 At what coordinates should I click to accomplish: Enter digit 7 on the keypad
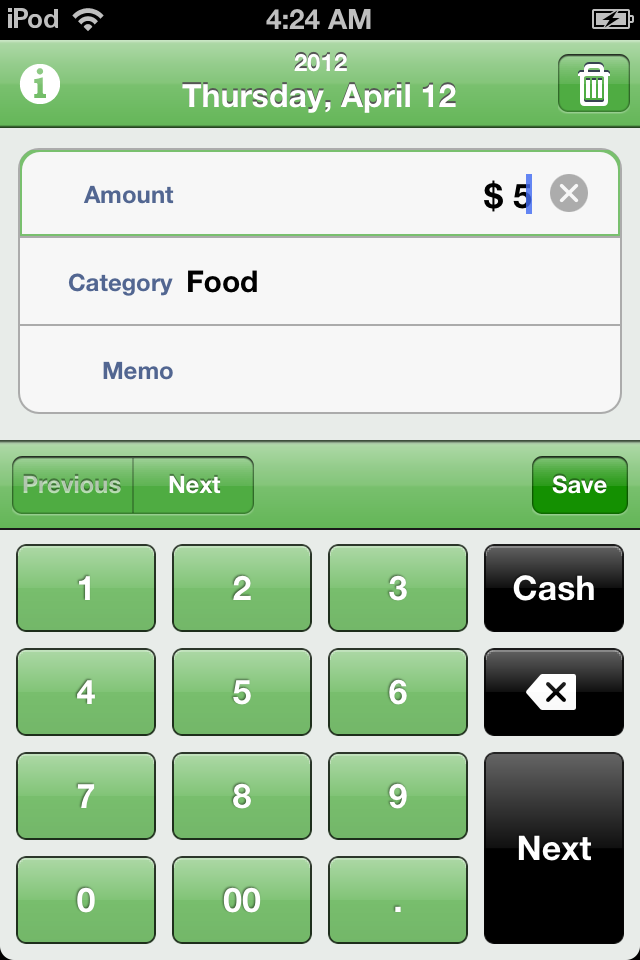coord(86,796)
